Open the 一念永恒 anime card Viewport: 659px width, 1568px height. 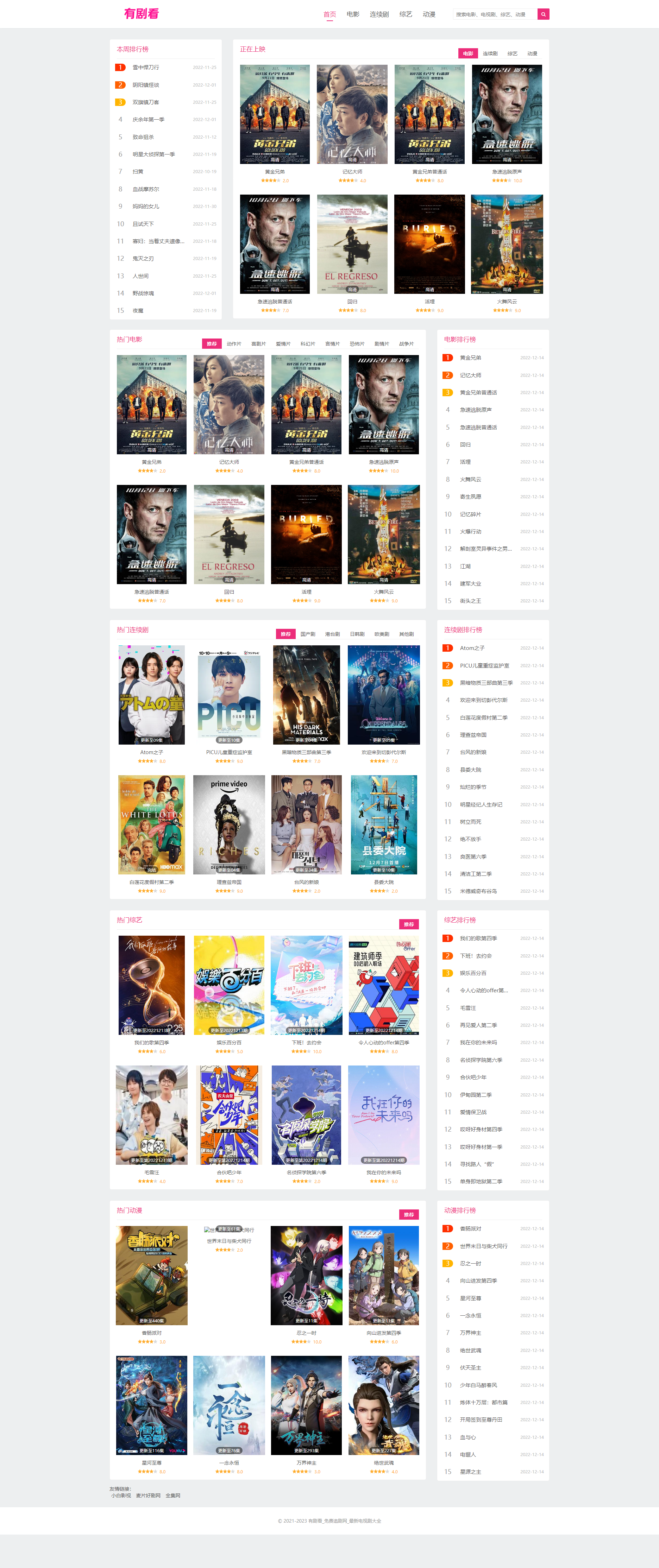pos(229,1405)
